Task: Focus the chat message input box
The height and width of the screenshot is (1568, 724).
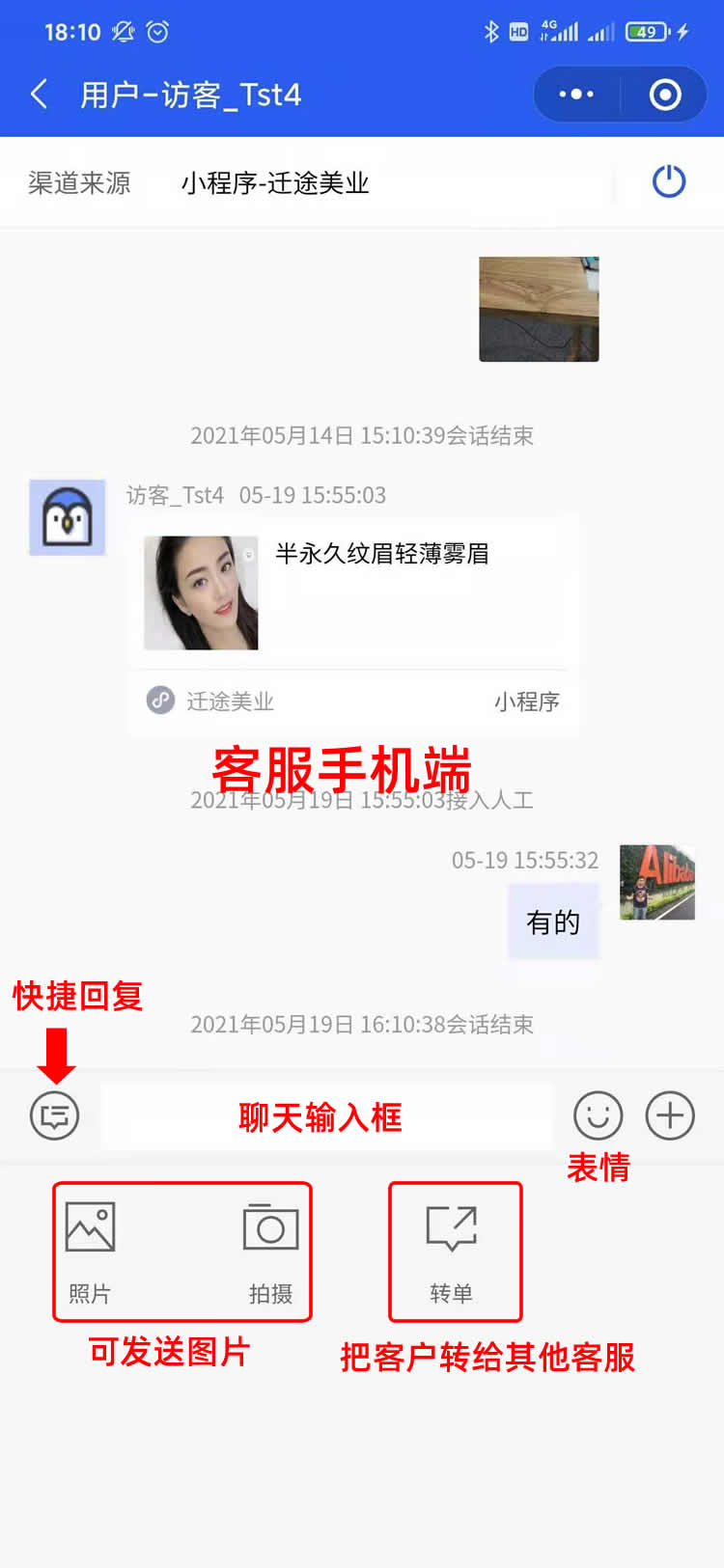Action: (326, 1116)
